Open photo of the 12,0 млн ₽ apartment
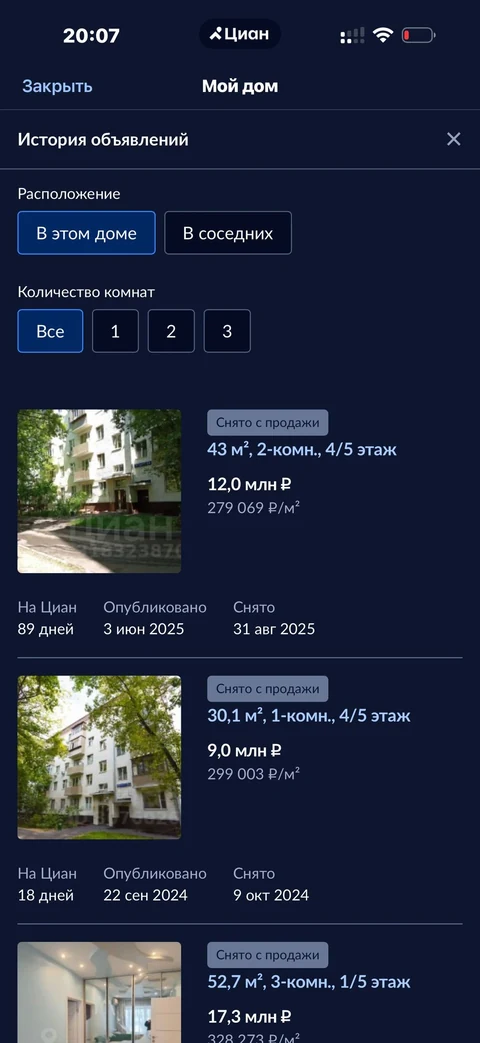 coord(99,491)
